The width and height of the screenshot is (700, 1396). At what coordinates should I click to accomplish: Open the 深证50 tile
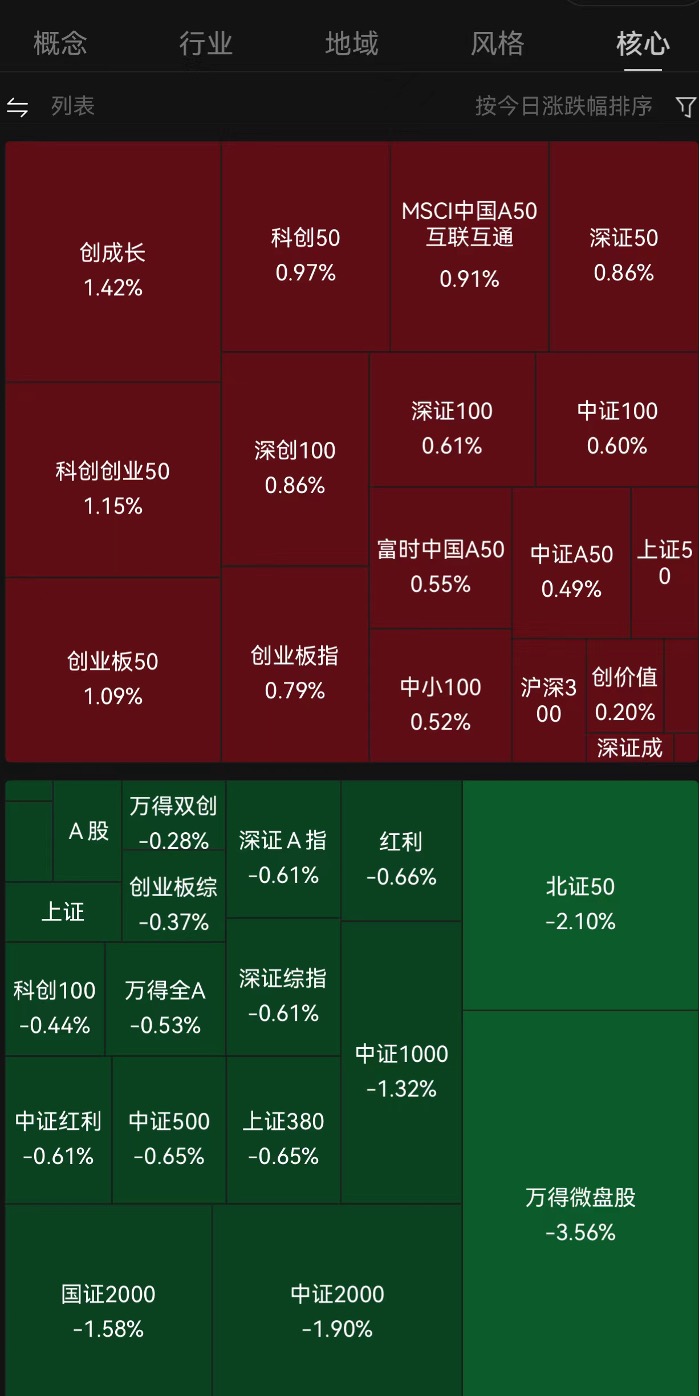pos(624,246)
